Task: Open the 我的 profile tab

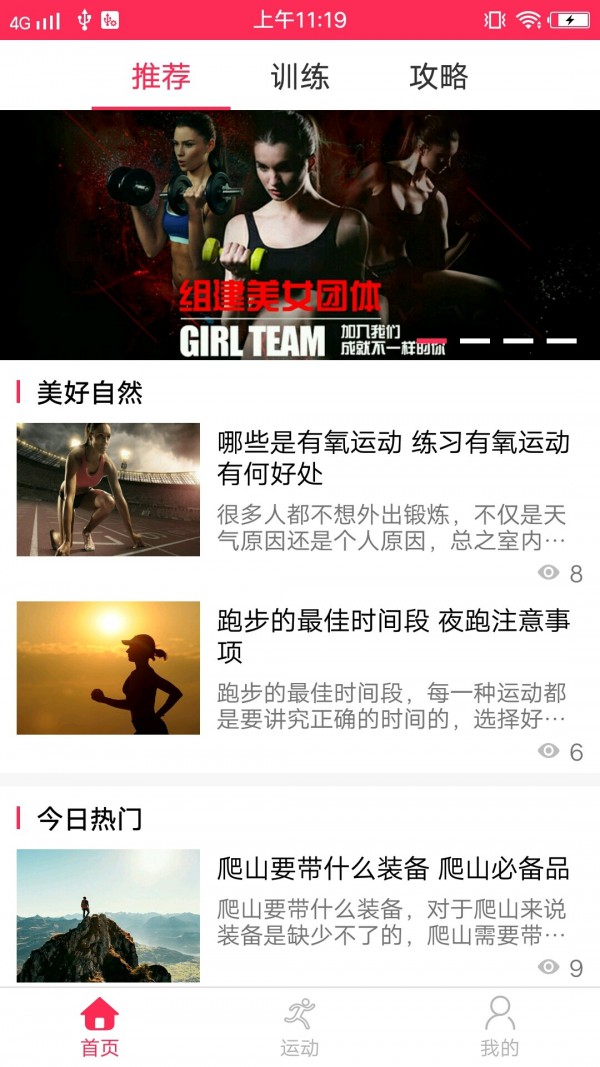Action: coord(500,1027)
